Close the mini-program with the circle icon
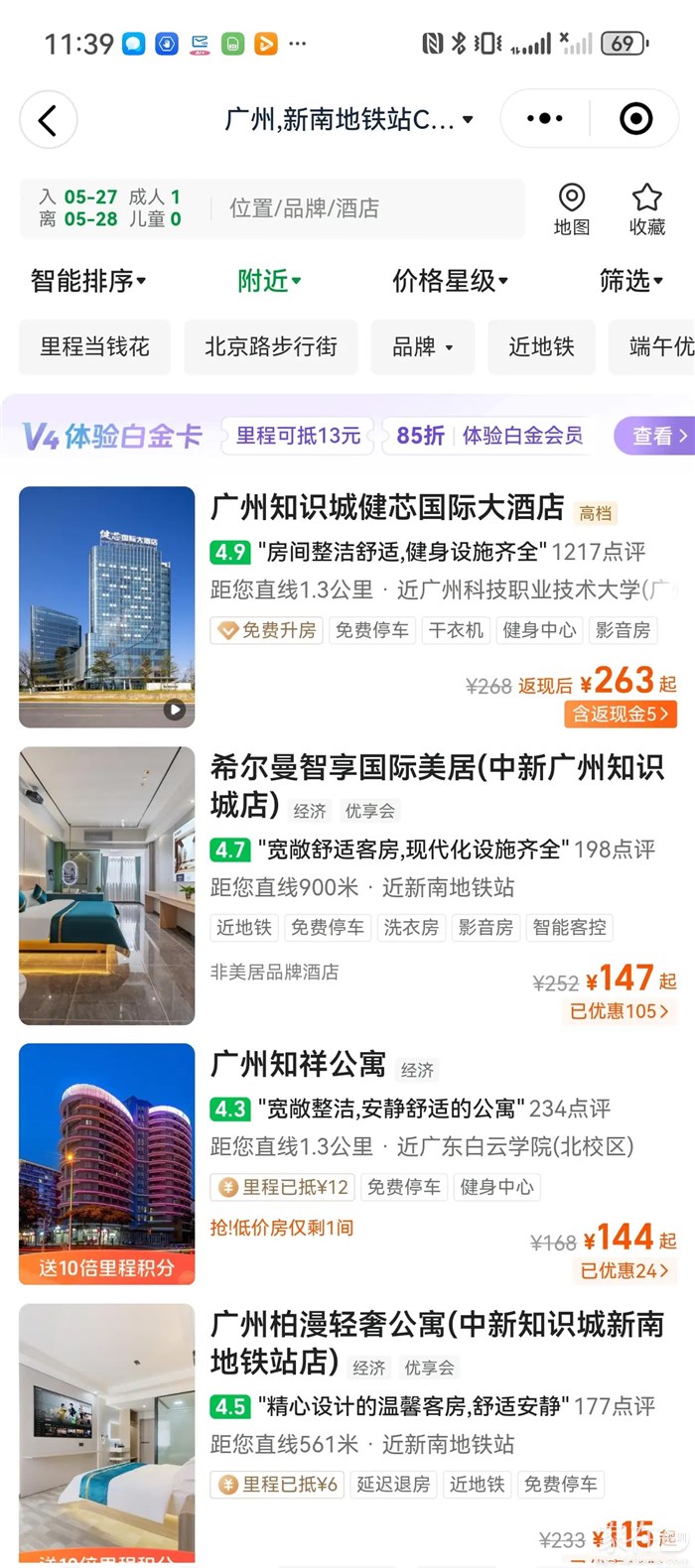The height and width of the screenshot is (1568, 695). tap(635, 119)
